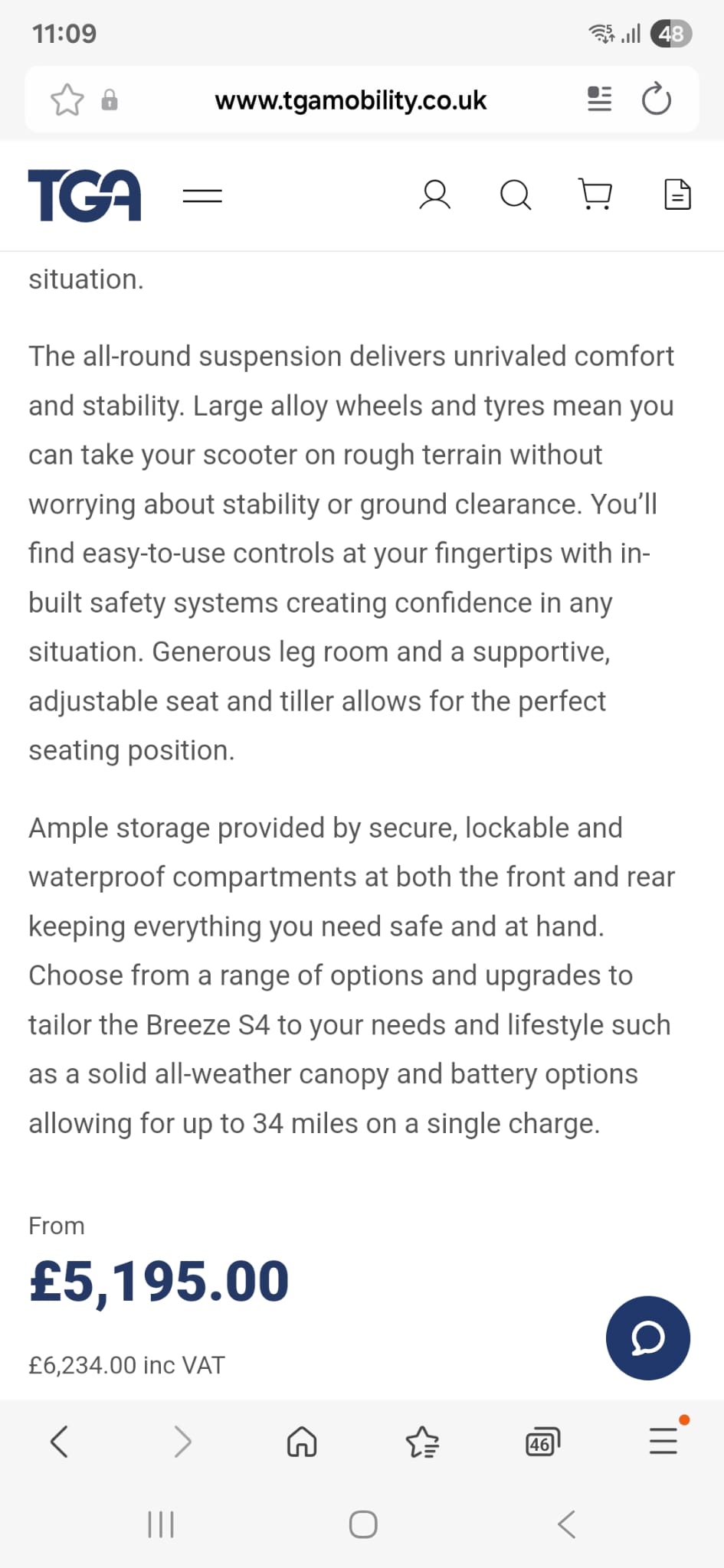Open the account profile icon

pyautogui.click(x=434, y=195)
